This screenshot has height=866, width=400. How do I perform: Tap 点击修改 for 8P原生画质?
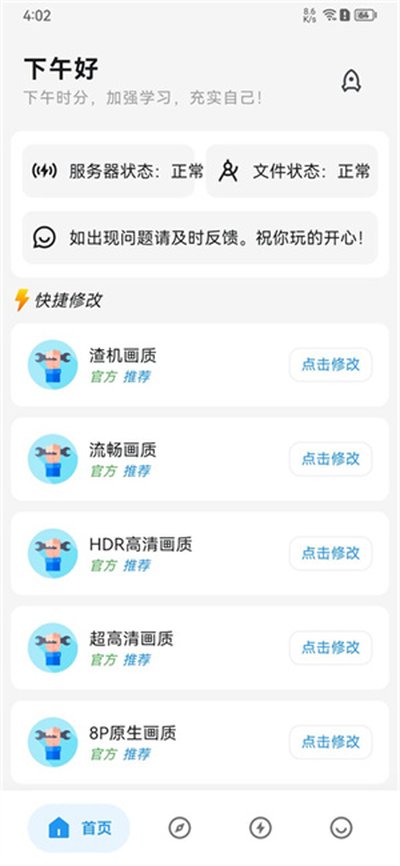click(x=330, y=742)
